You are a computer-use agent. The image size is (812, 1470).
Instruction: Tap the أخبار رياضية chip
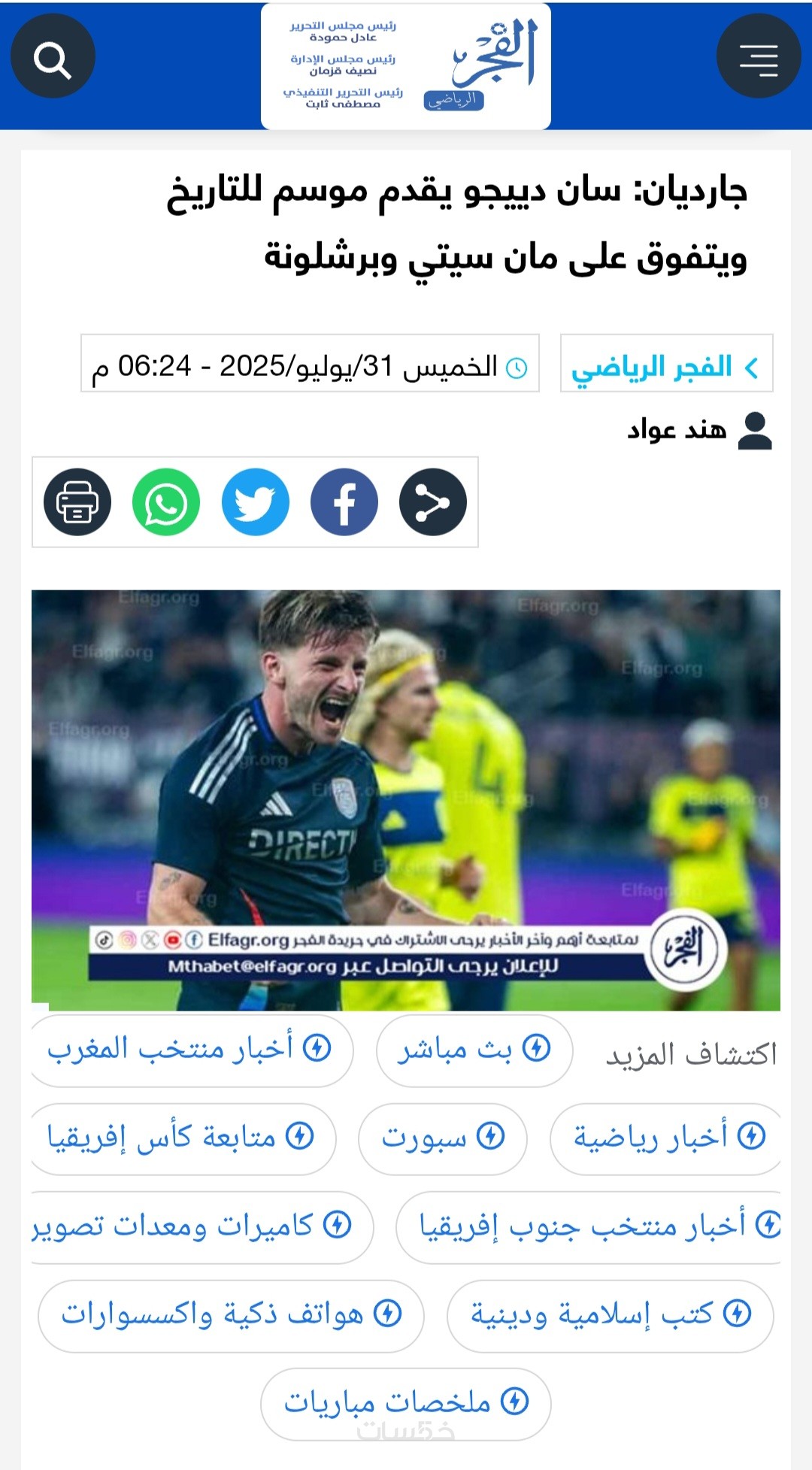click(668, 1138)
